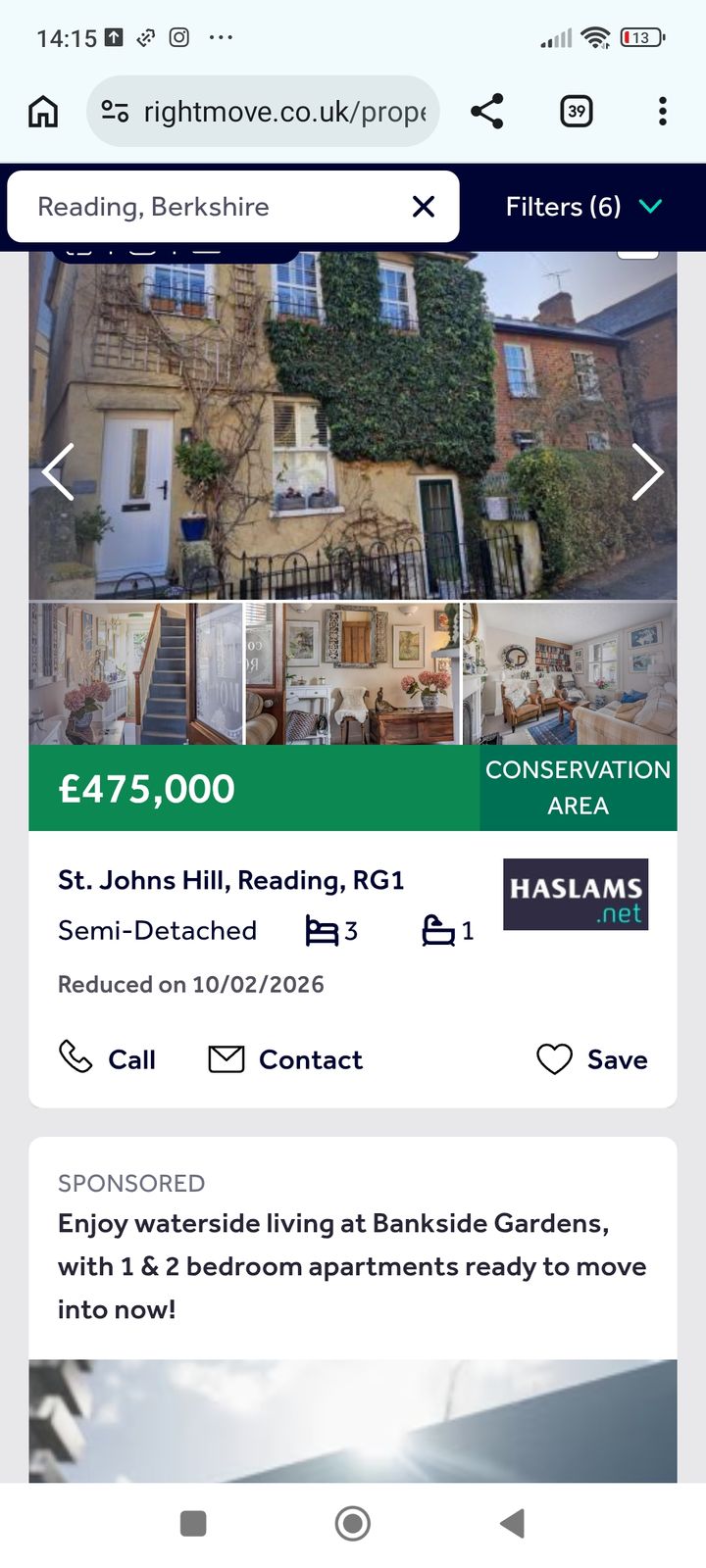Image resolution: width=706 pixels, height=1568 pixels.
Task: Save the St. Johns Hill property
Action: coord(592,1059)
